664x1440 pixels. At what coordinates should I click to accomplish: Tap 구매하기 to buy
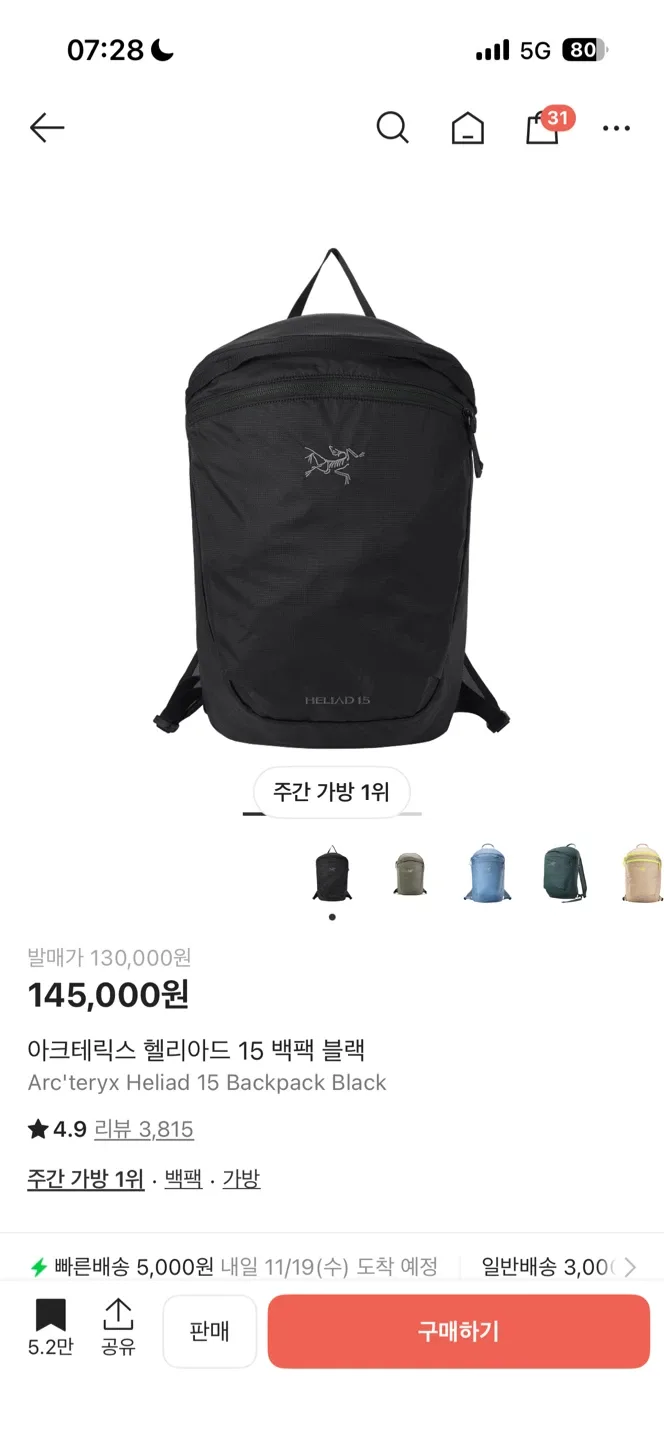458,1331
